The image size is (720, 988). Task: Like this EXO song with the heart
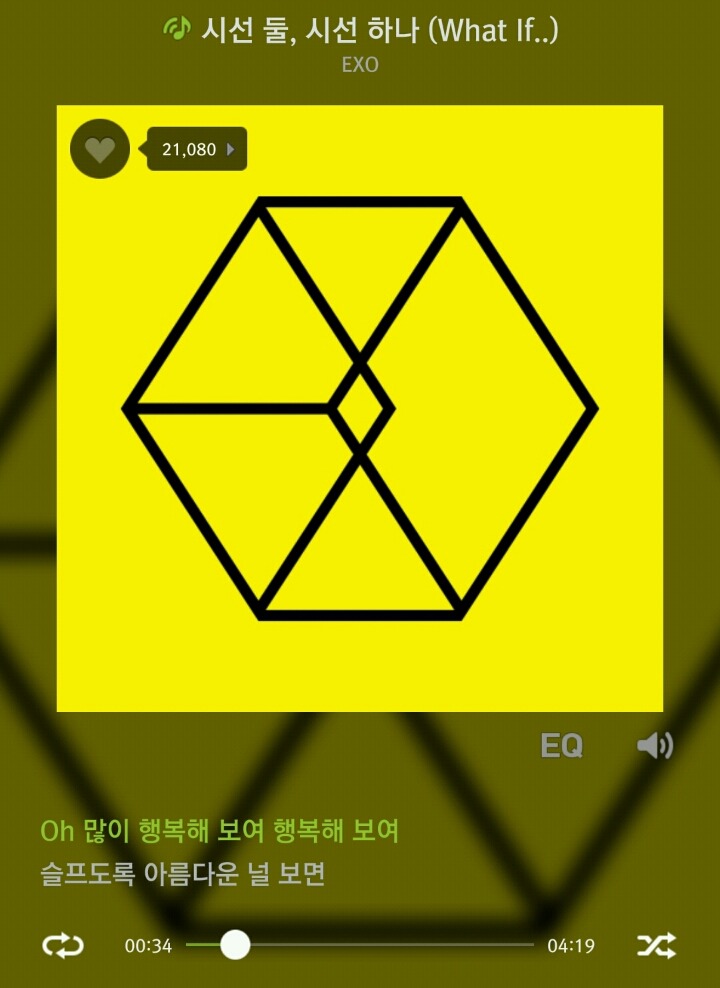[99, 150]
